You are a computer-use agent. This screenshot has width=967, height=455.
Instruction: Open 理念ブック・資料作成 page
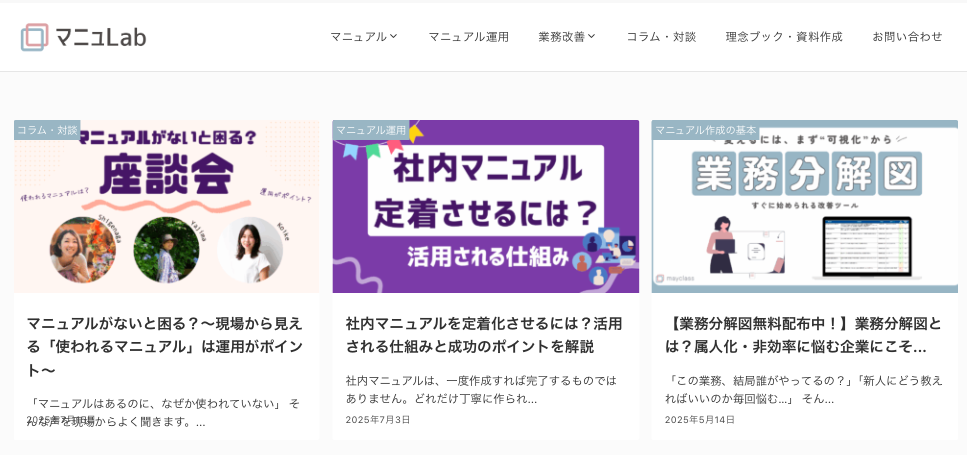coord(783,37)
